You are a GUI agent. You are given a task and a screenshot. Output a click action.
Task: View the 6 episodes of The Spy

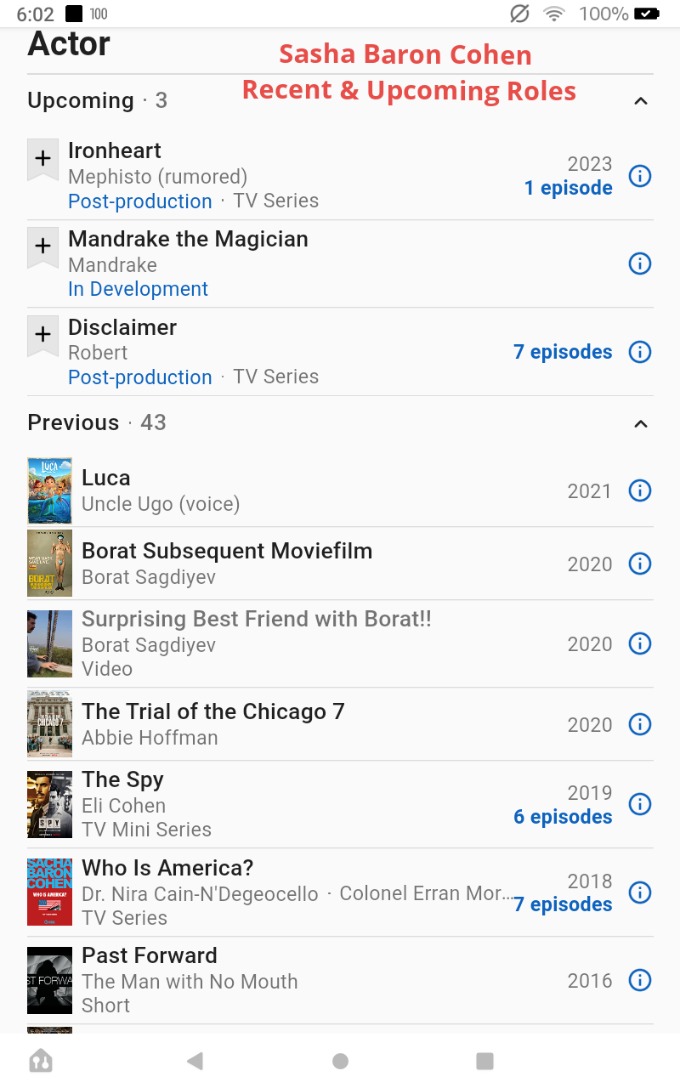click(x=562, y=817)
